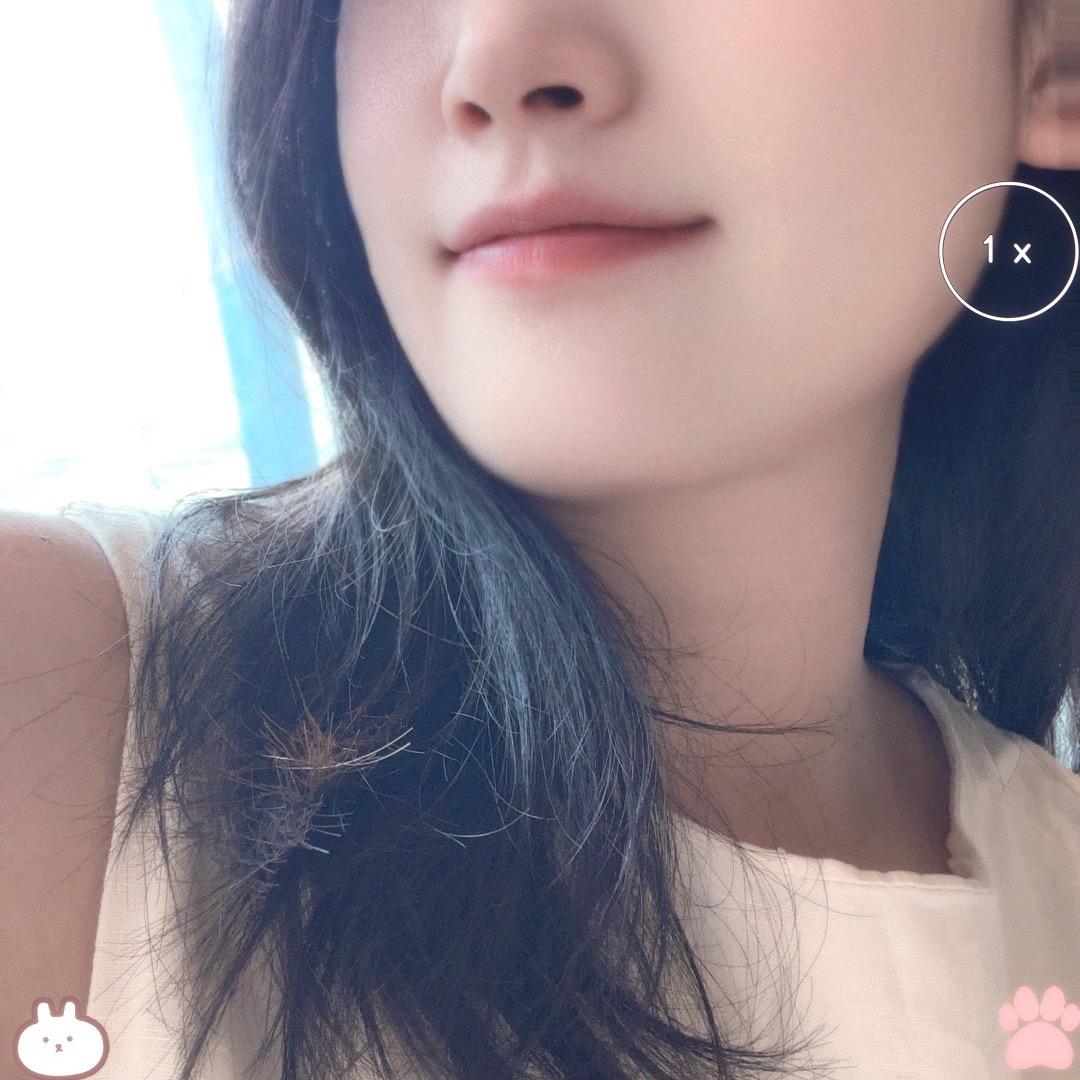Tap the 1x zoom level button

click(1008, 252)
